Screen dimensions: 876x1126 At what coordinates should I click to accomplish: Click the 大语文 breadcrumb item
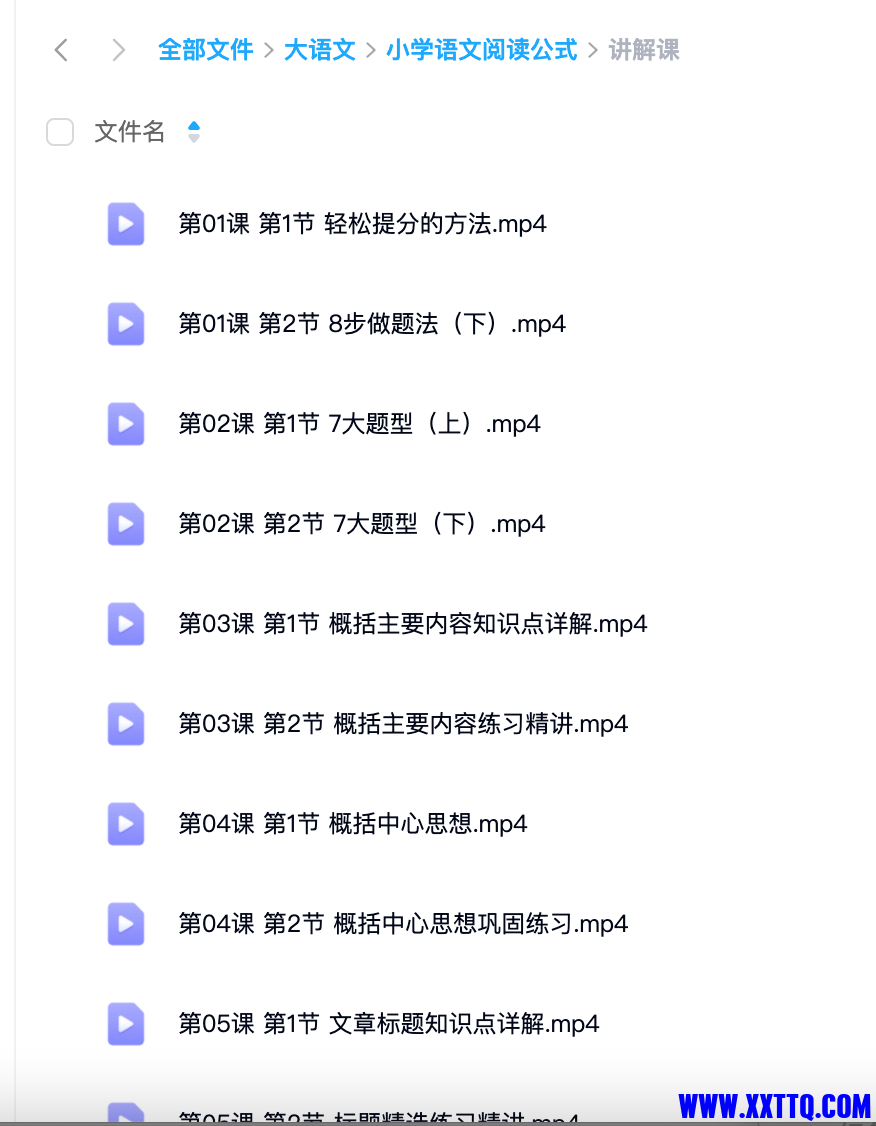click(320, 50)
